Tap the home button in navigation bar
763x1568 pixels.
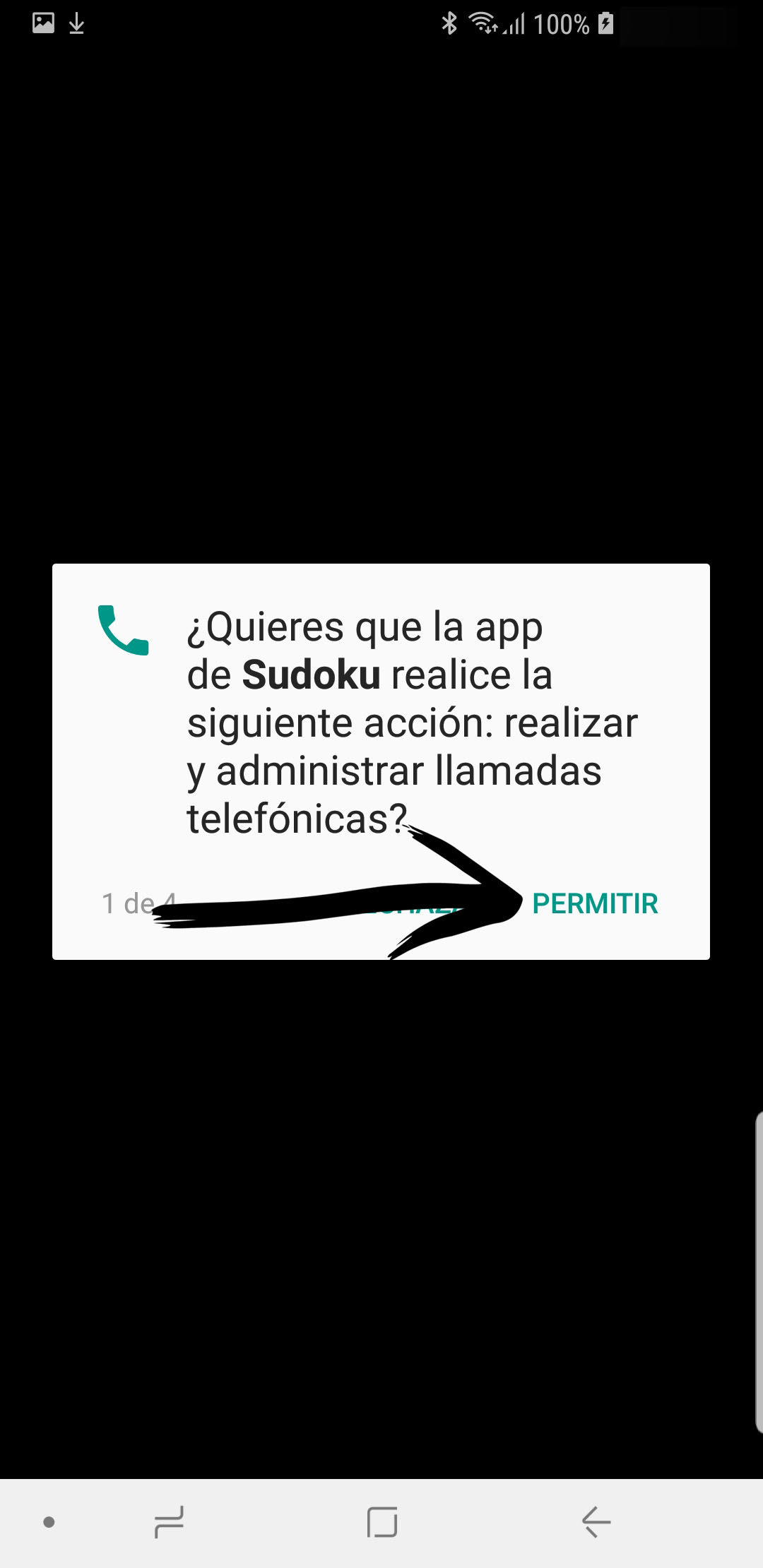(x=381, y=1521)
